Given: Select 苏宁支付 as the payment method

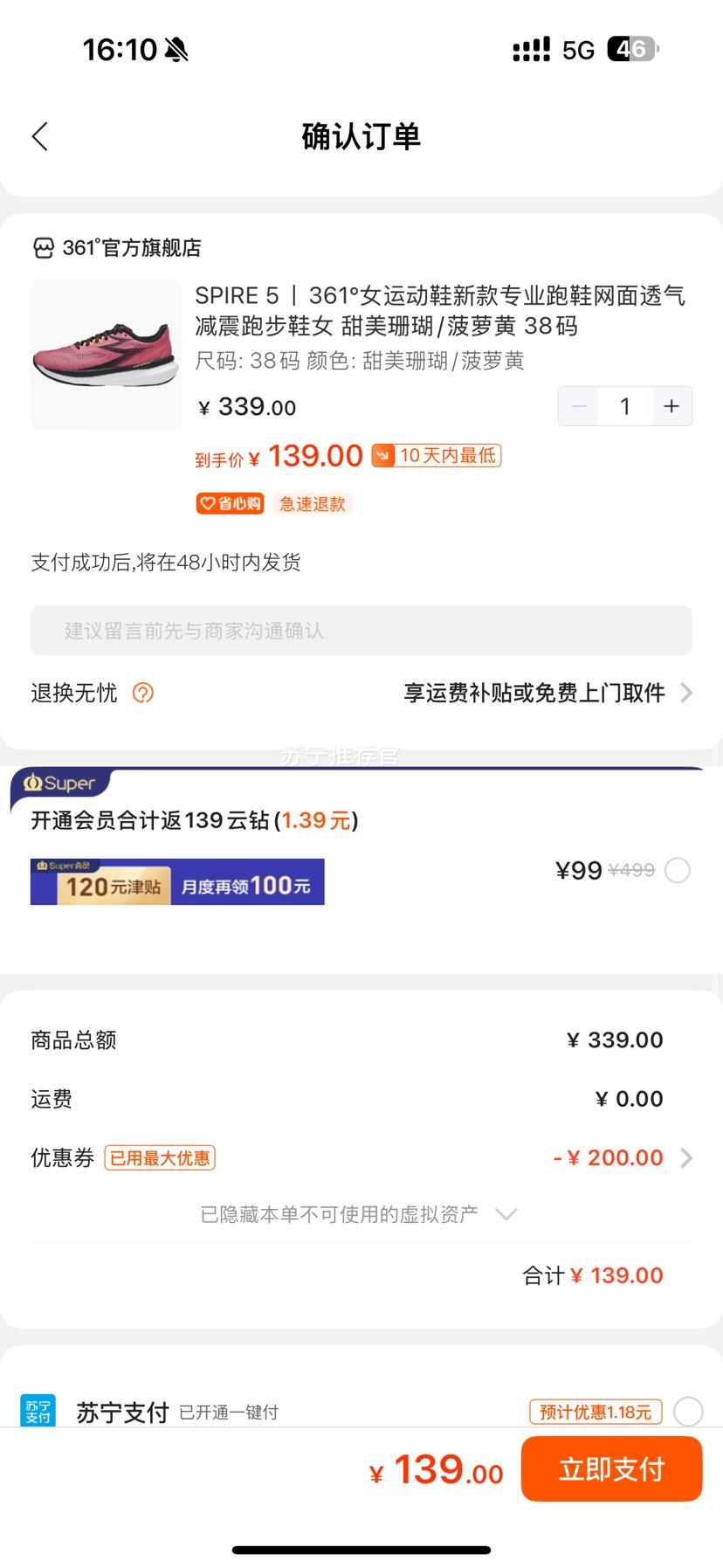Looking at the screenshot, I should coord(688,1411).
